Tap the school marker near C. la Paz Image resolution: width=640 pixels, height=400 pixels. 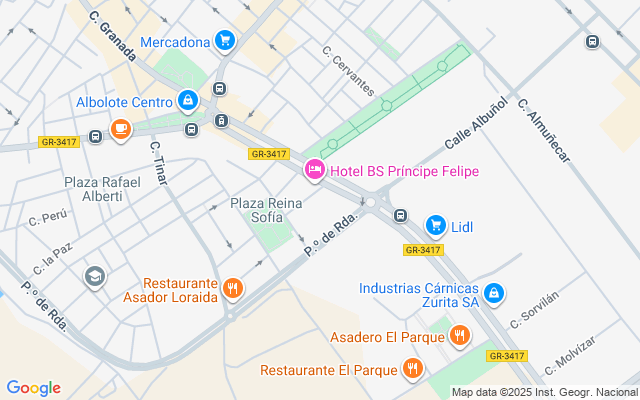tap(95, 278)
